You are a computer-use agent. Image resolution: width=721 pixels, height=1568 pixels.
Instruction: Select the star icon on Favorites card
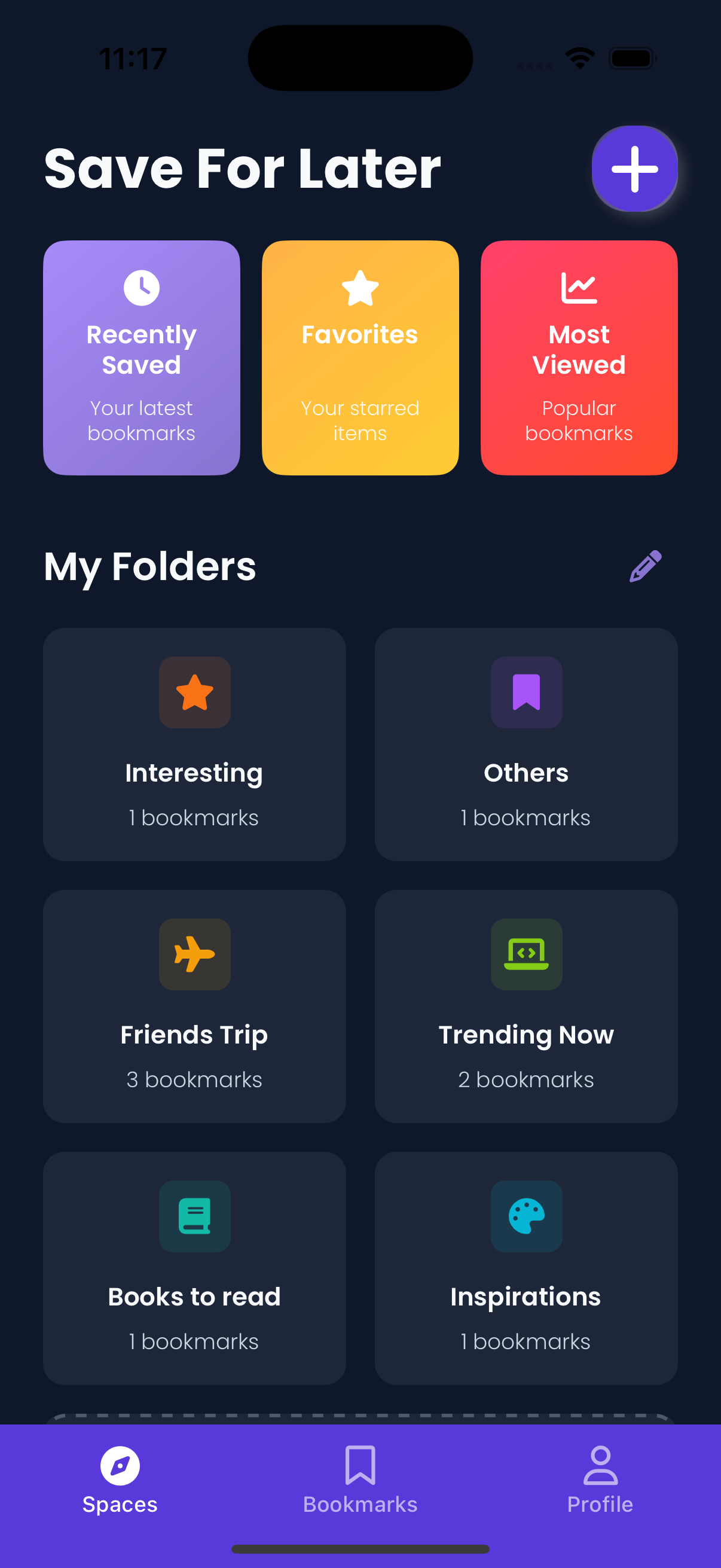[x=359, y=289]
